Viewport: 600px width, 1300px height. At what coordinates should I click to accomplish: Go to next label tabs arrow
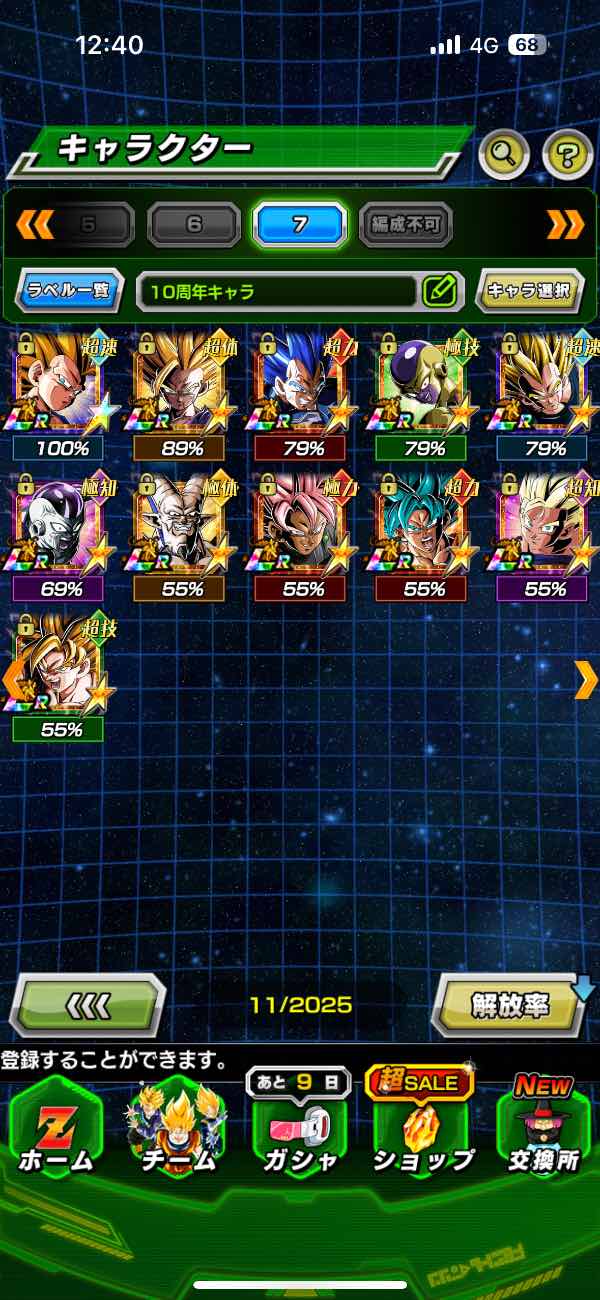565,225
